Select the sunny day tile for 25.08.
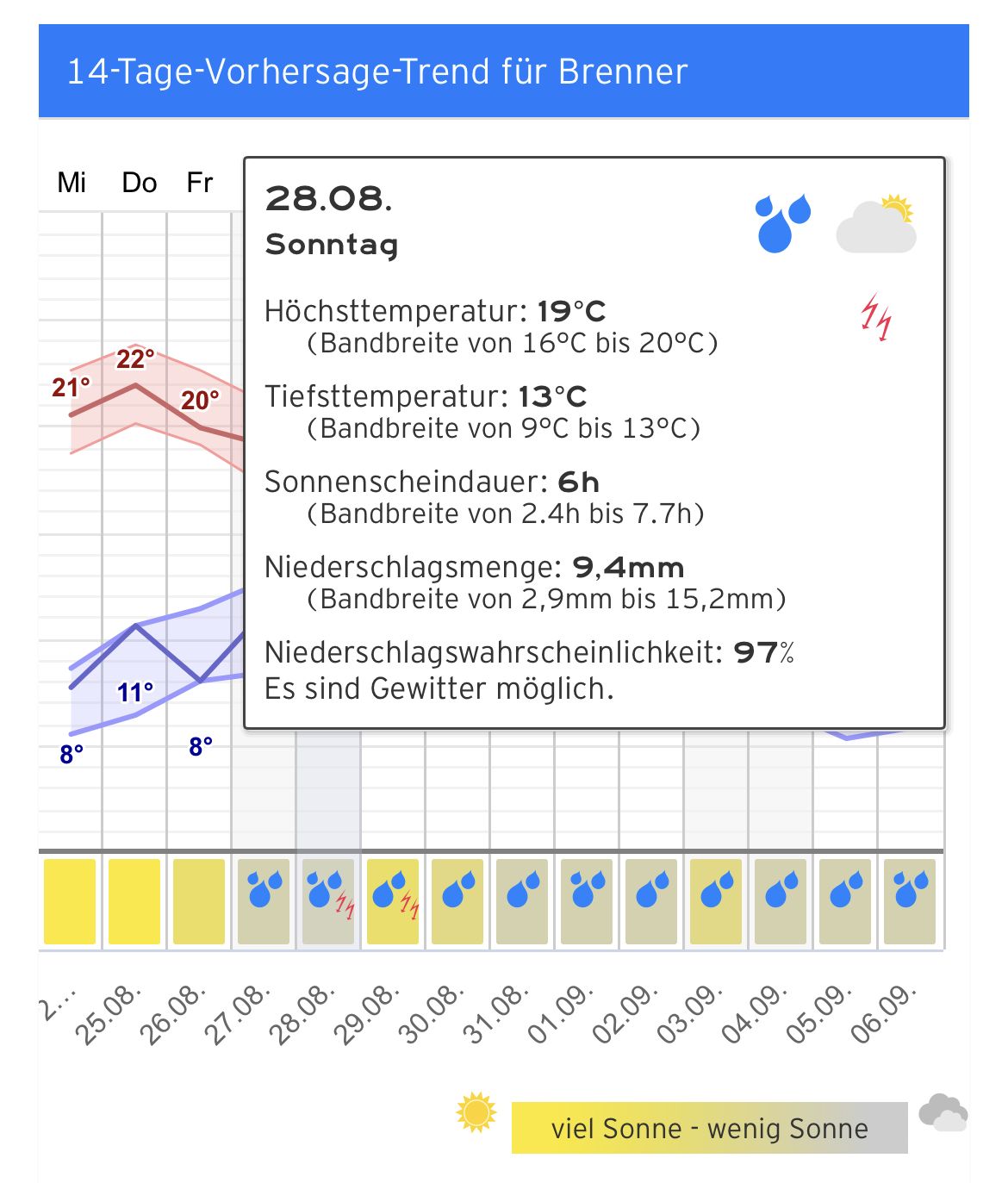The width and height of the screenshot is (1008, 1183). tap(134, 900)
